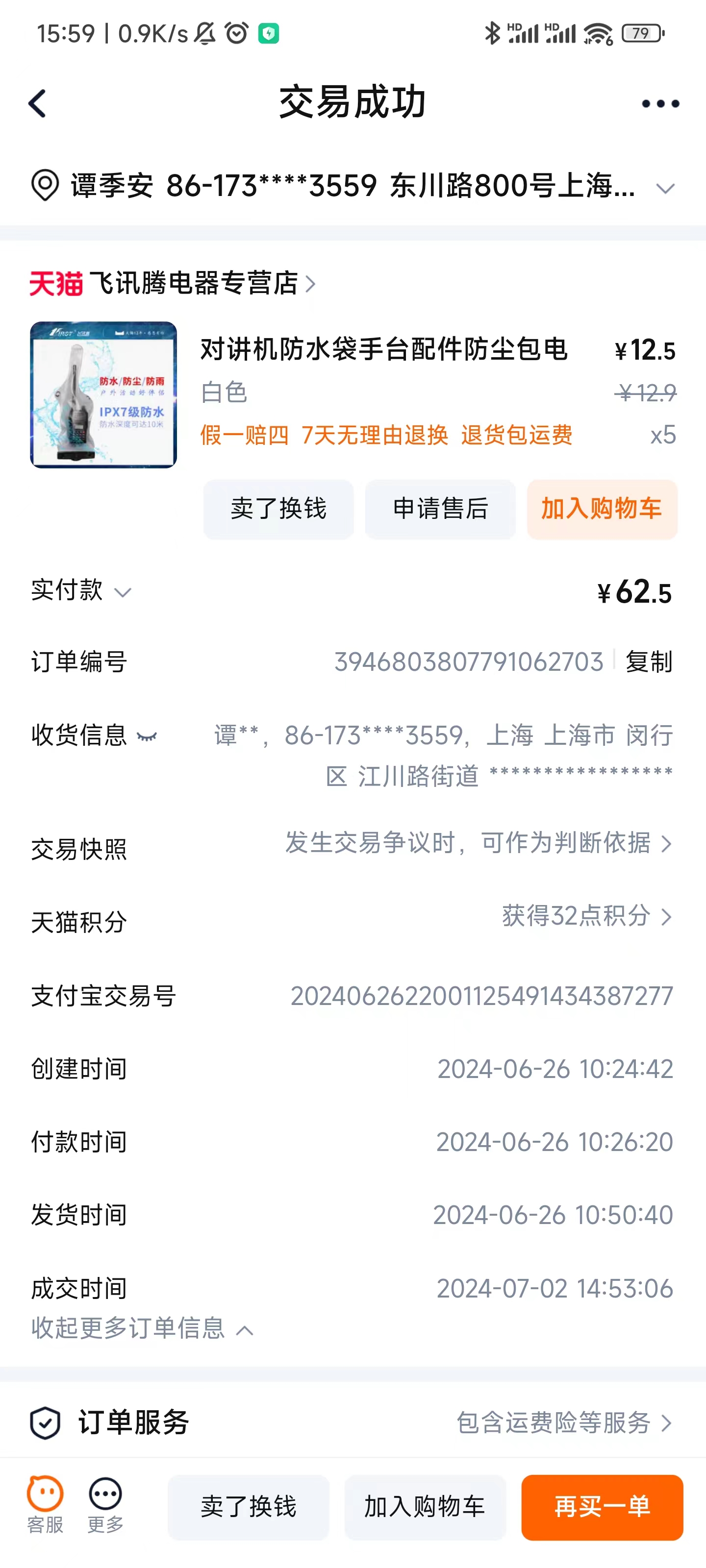Image resolution: width=706 pixels, height=1568 pixels.
Task: Open the waterproof bag product image
Action: click(x=103, y=395)
